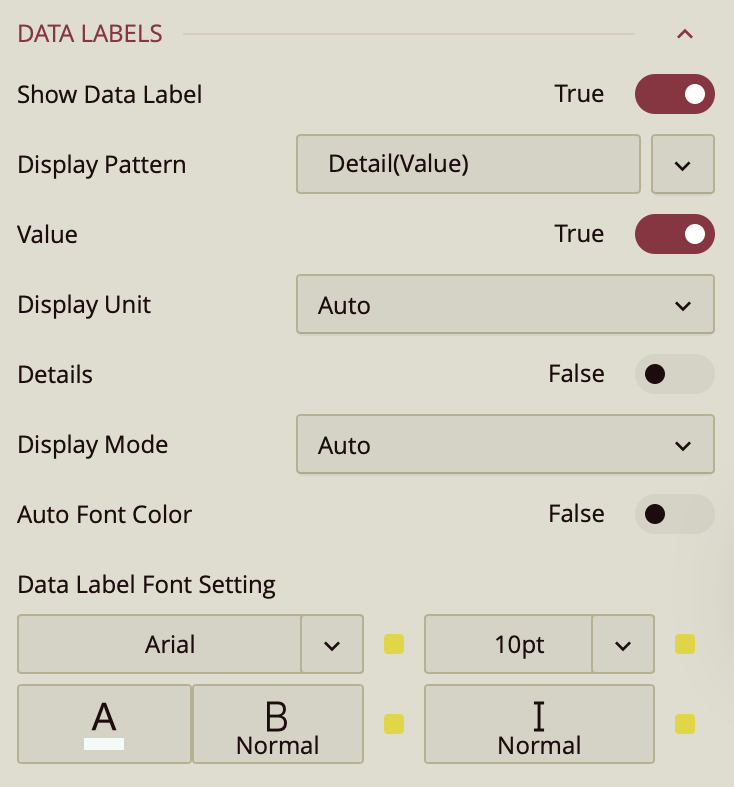Toggle italic with the I button
The image size is (734, 787).
tap(539, 724)
